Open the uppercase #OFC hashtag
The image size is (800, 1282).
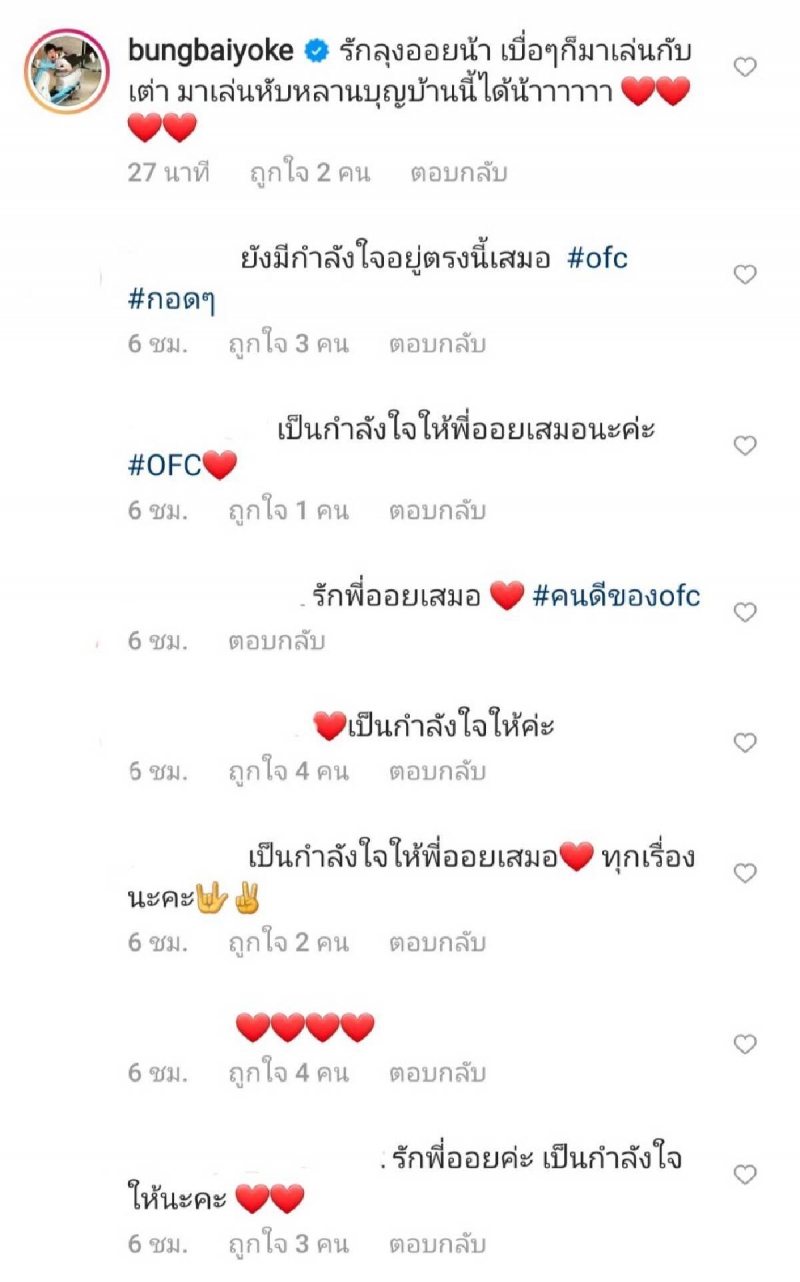tap(164, 465)
